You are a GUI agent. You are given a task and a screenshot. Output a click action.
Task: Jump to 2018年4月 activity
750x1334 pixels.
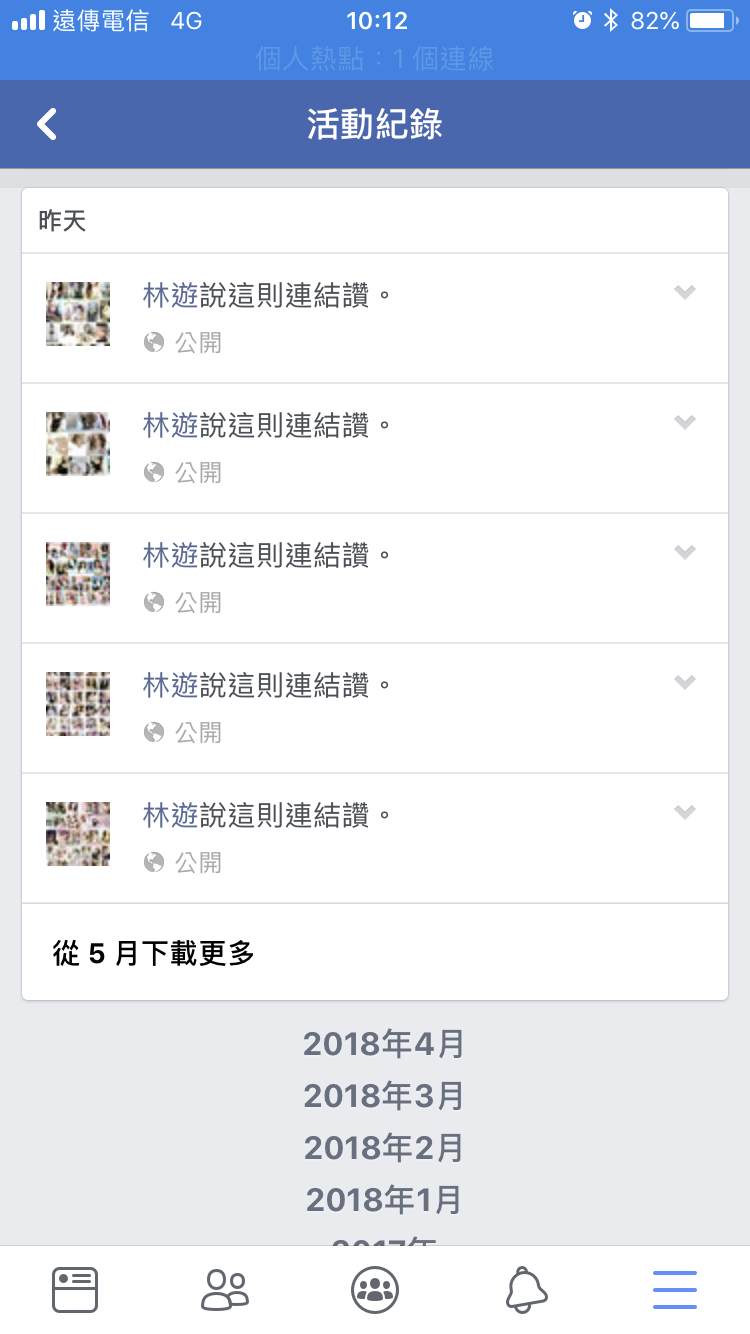(x=384, y=1045)
